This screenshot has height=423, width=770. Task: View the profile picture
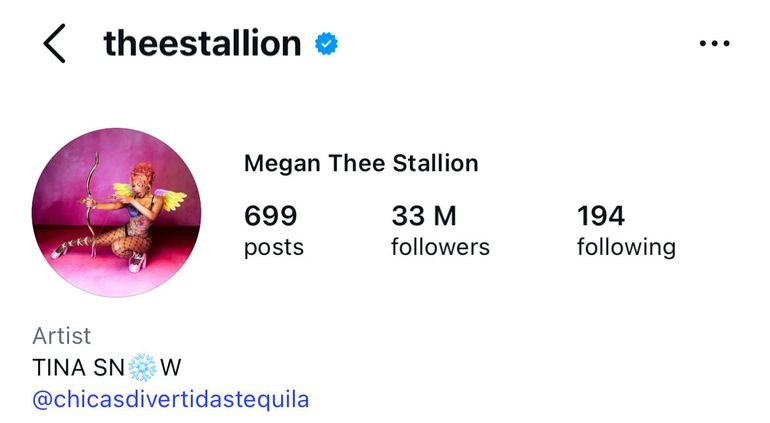[116, 212]
